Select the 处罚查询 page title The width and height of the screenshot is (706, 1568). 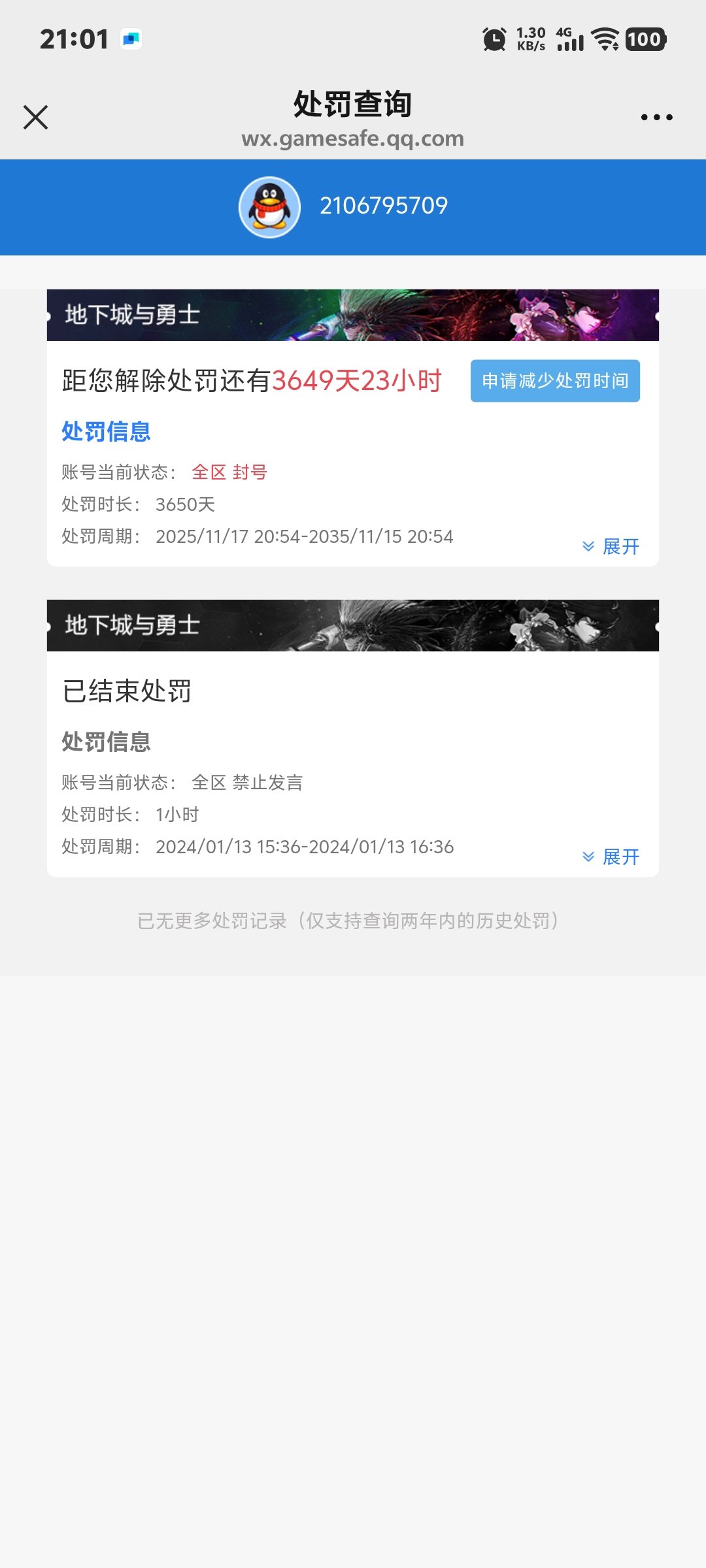[353, 105]
